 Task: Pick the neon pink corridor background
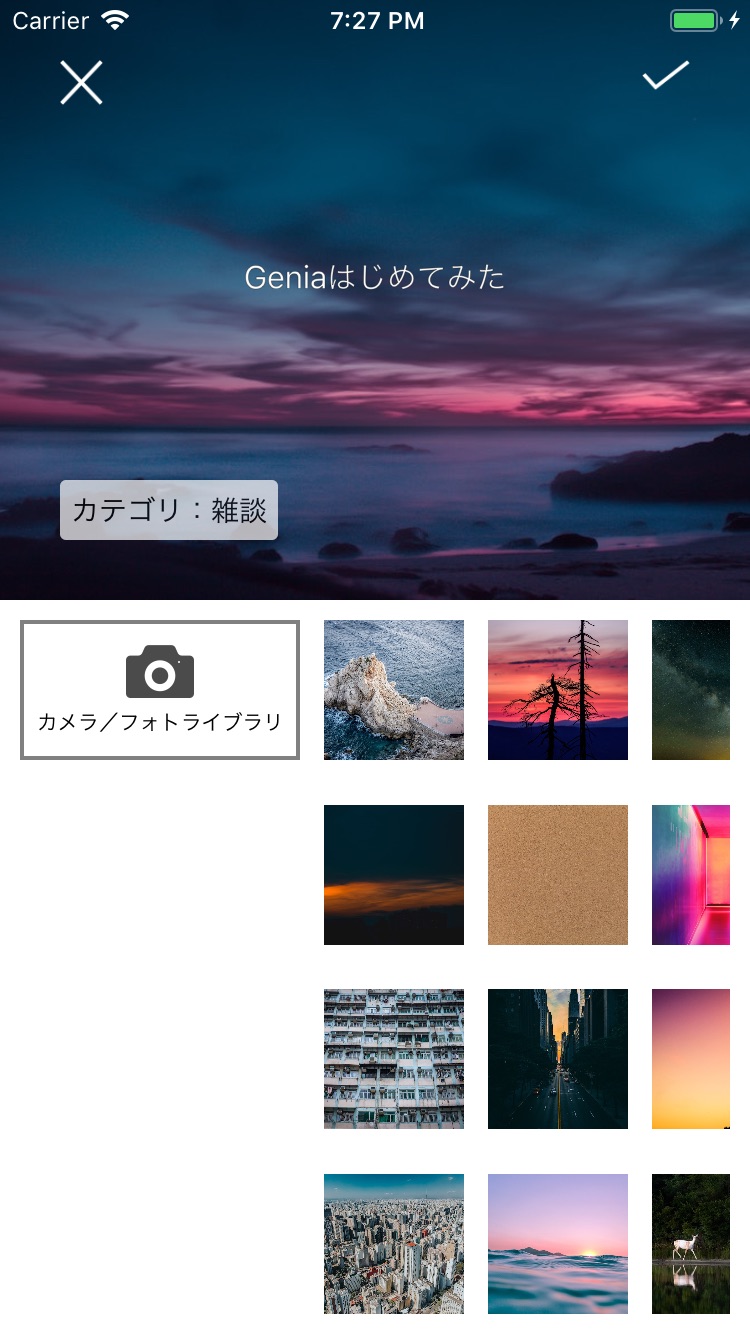(x=691, y=875)
